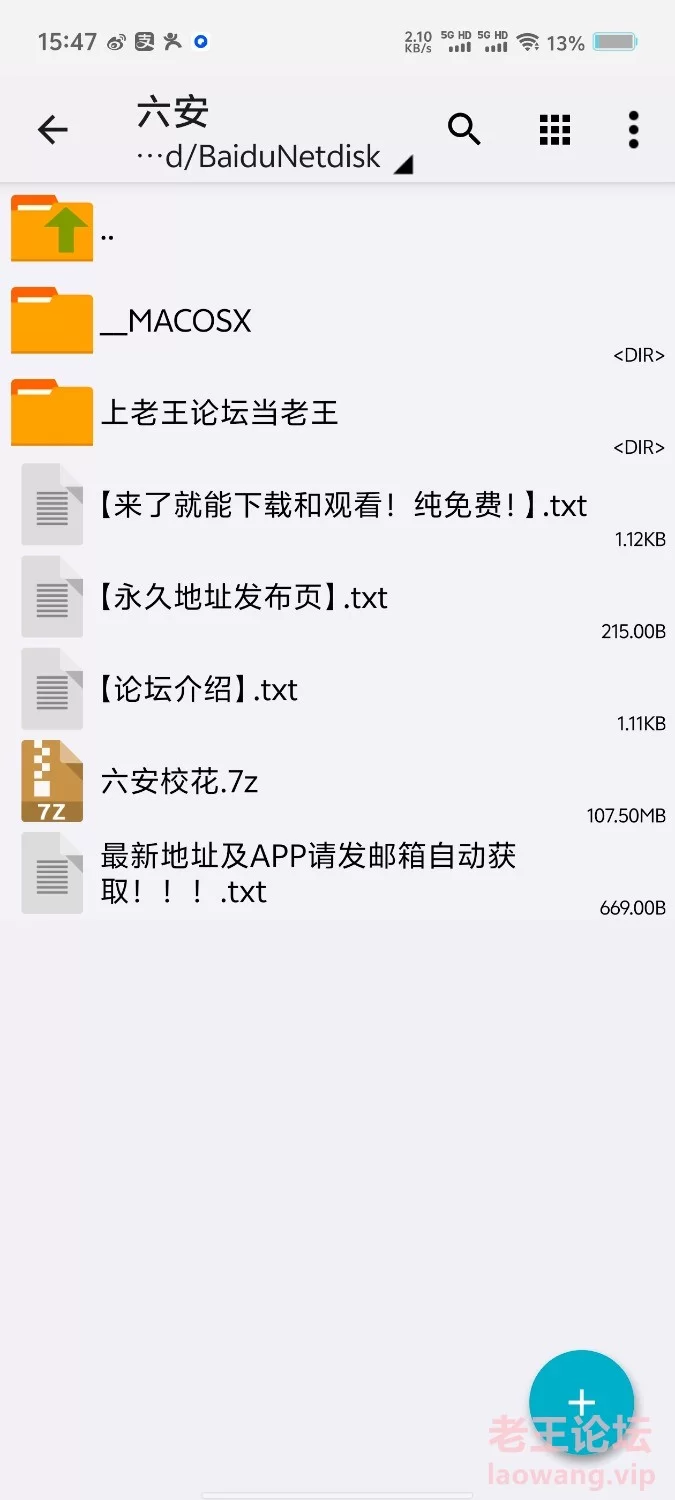Open 最新地址及APP请发邮箱自动获取 txt file
This screenshot has height=1500, width=675.
[x=337, y=873]
